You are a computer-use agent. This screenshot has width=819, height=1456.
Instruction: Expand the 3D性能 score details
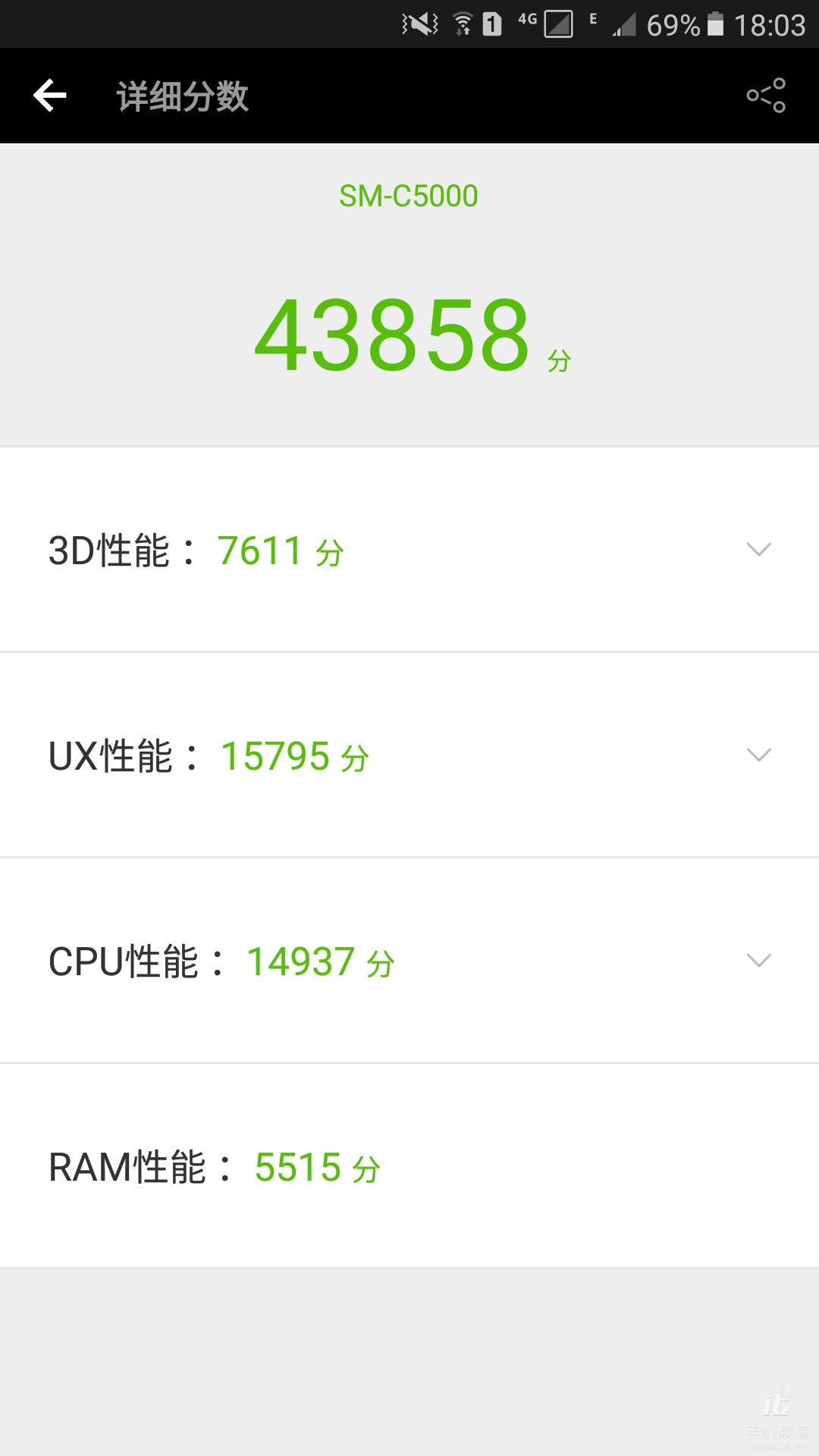pos(758,548)
